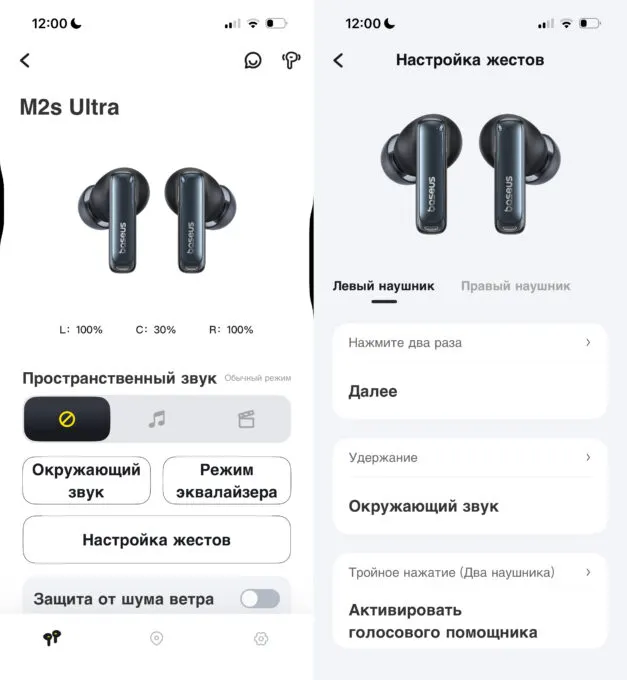This screenshot has height=680, width=627.
Task: Go back from the M2s Ultra screen
Action: [x=25, y=60]
